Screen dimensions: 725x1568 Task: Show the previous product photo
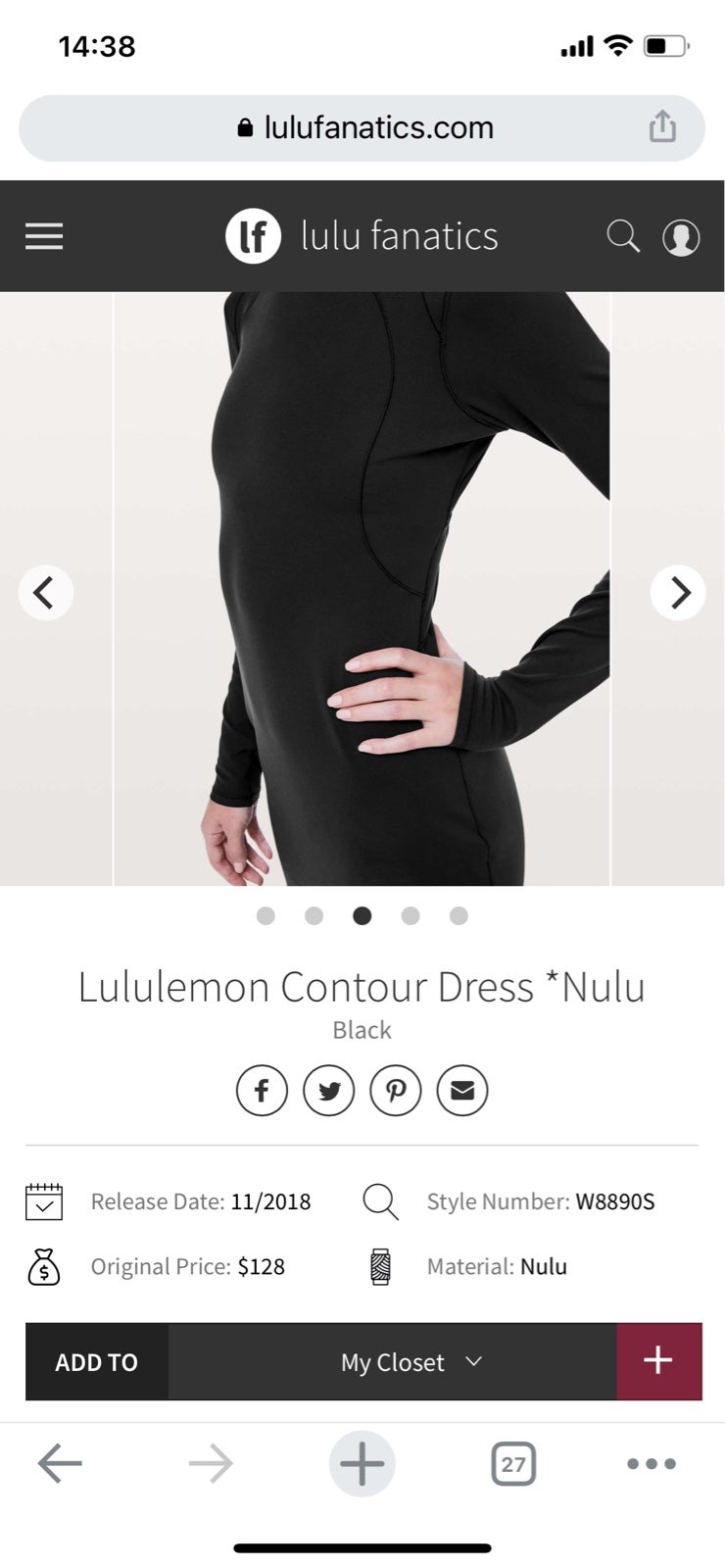pyautogui.click(x=45, y=592)
